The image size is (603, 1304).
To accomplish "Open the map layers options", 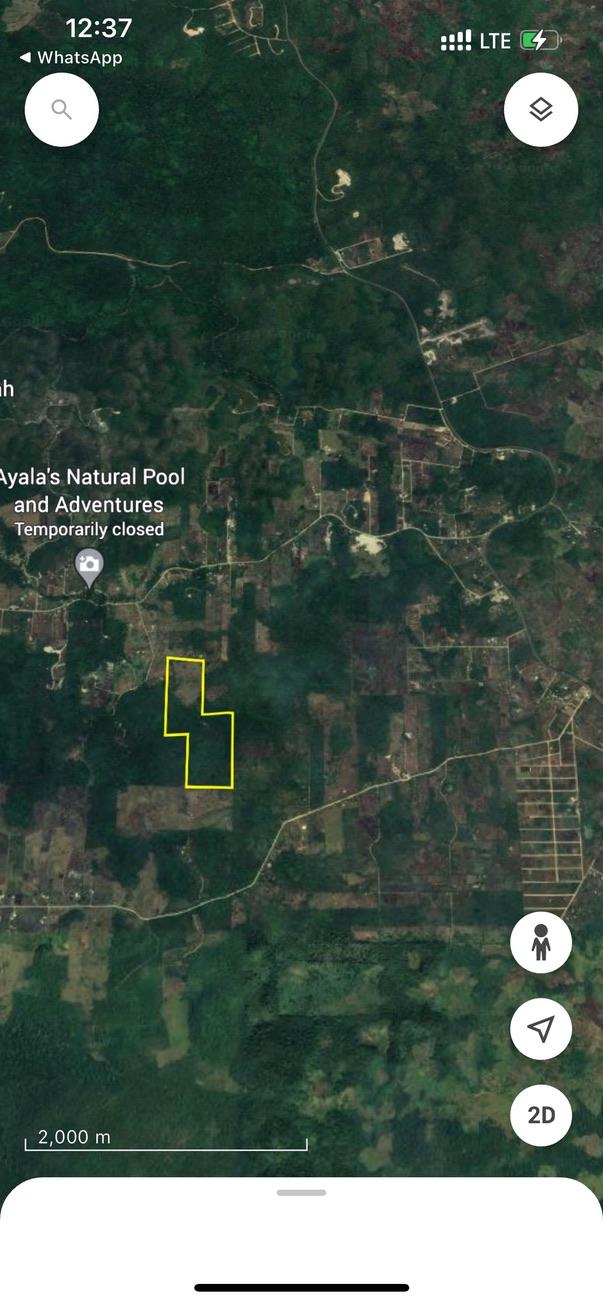I will (541, 110).
